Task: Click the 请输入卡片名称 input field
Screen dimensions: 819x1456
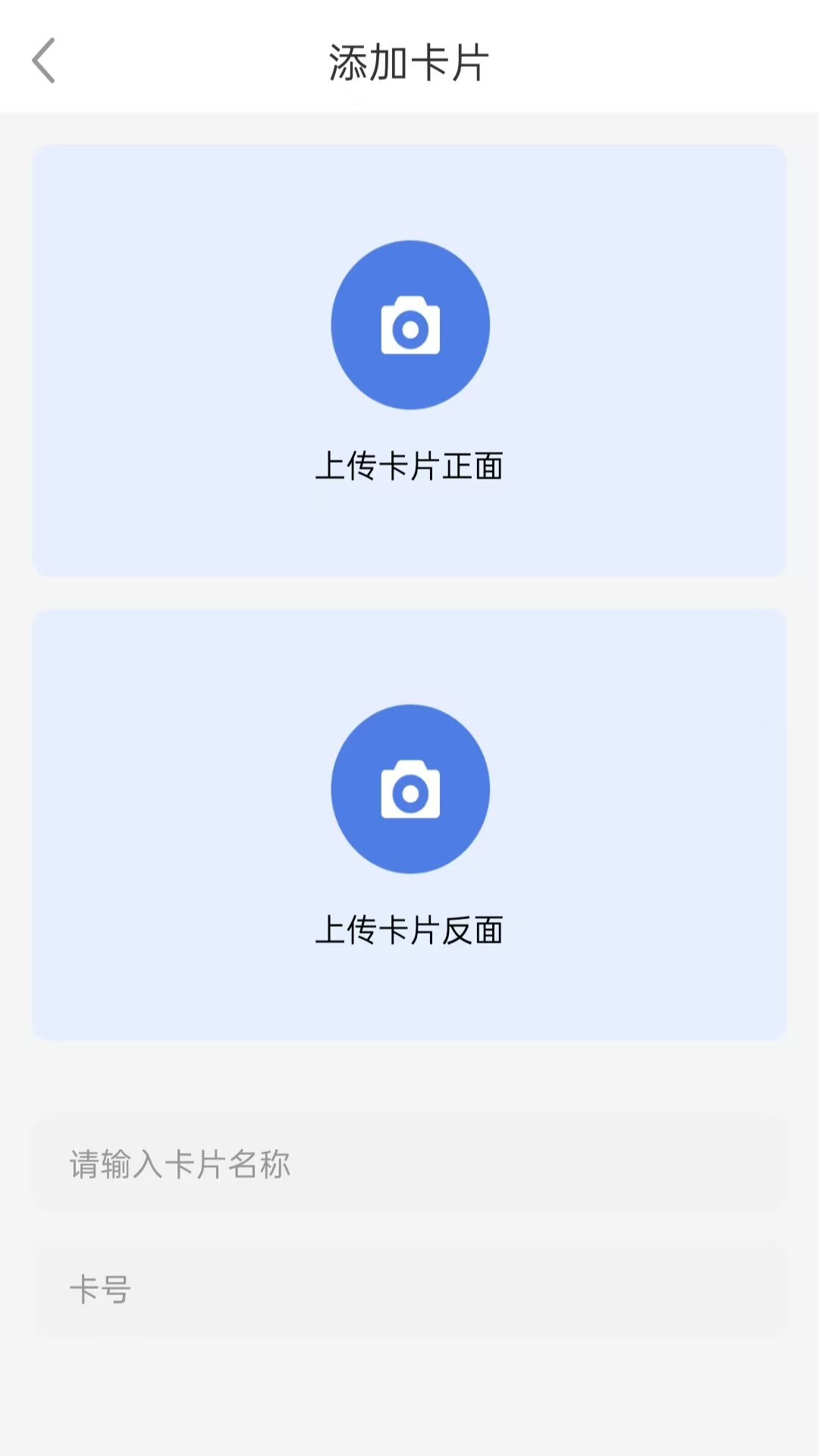Action: 409,1164
